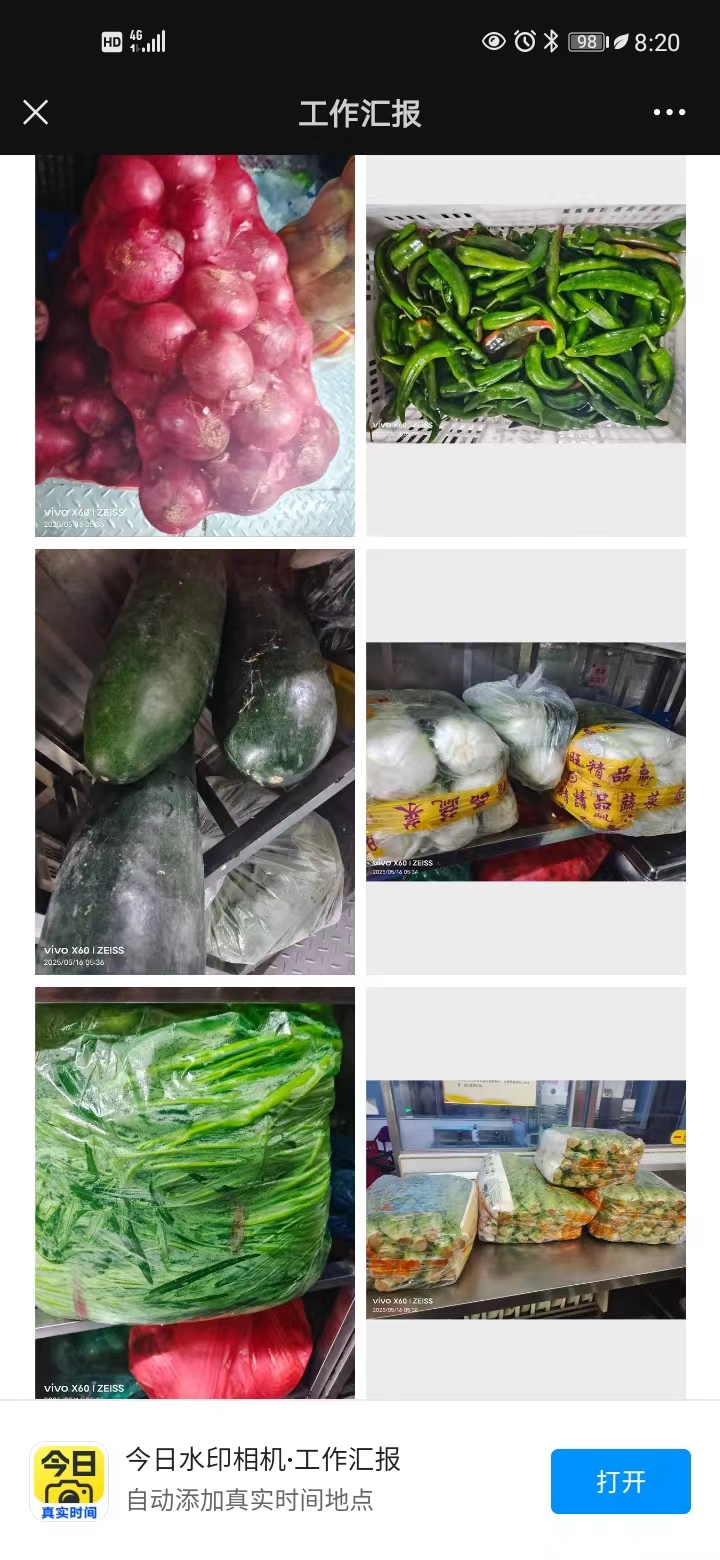Open the 今日水印相机 app banner
This screenshot has width=720, height=1560.
[x=262, y=1481]
